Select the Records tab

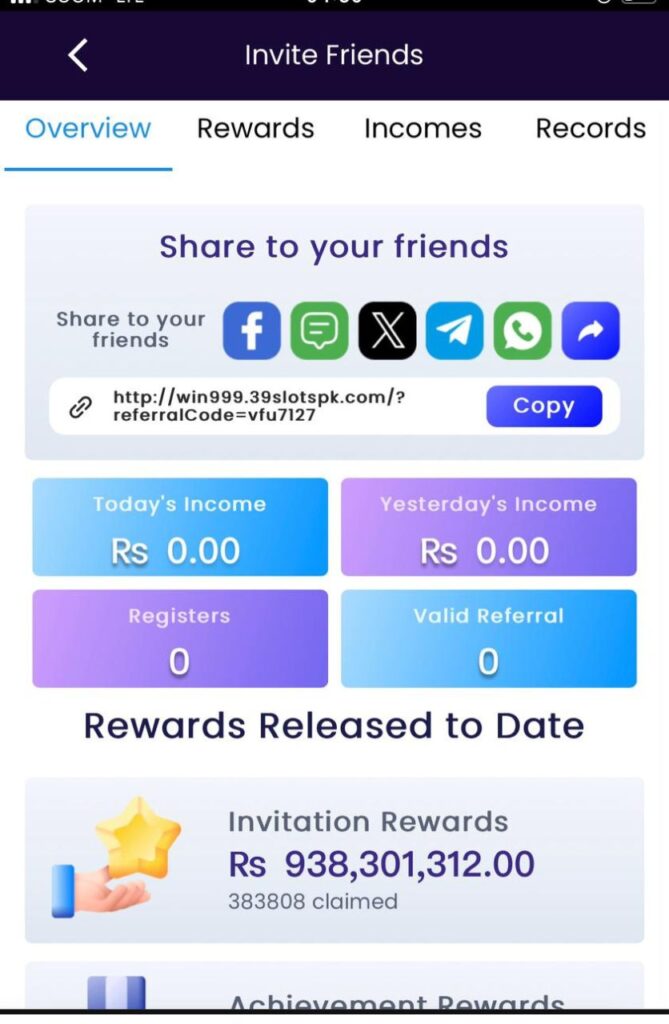(590, 129)
